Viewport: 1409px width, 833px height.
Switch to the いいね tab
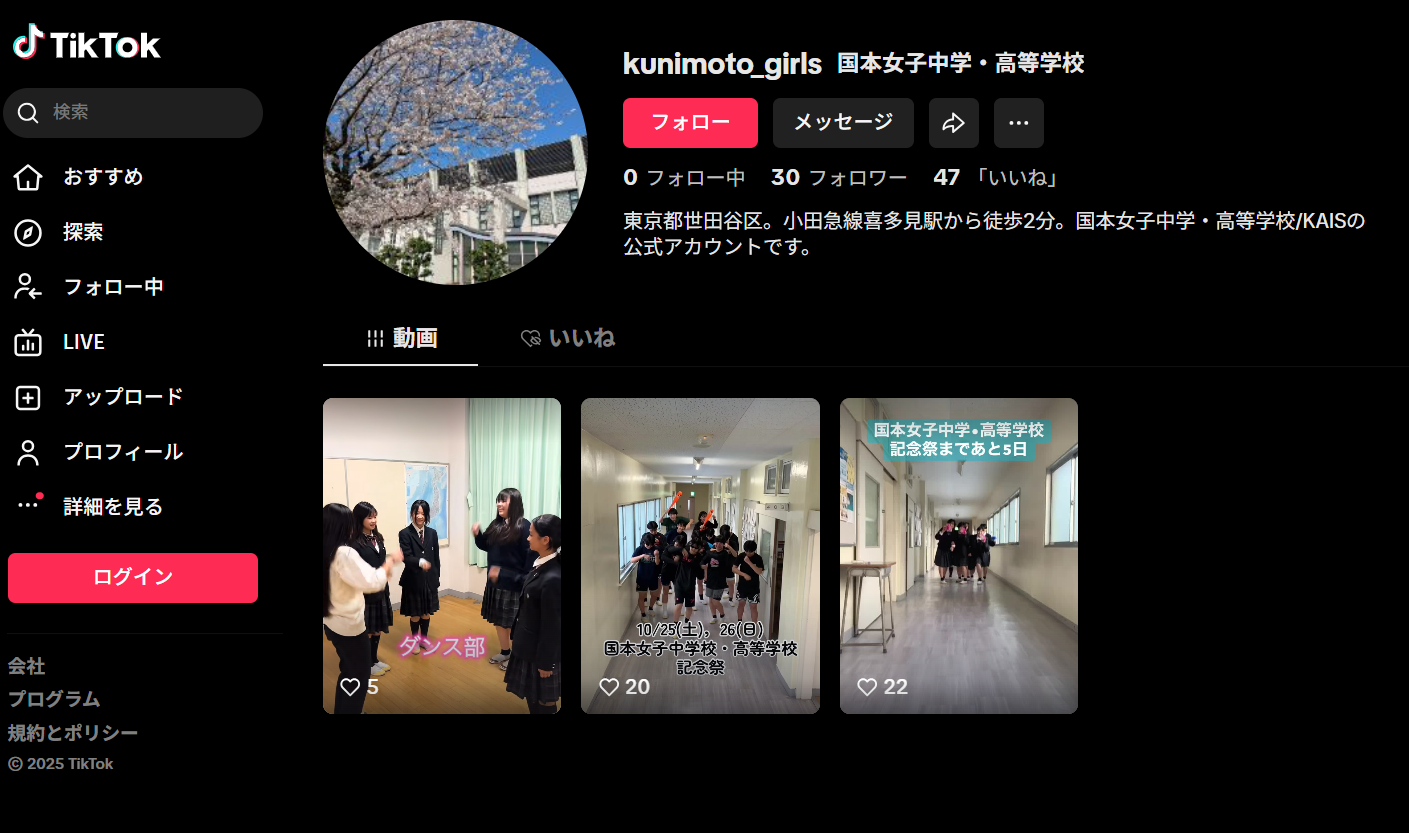[568, 338]
